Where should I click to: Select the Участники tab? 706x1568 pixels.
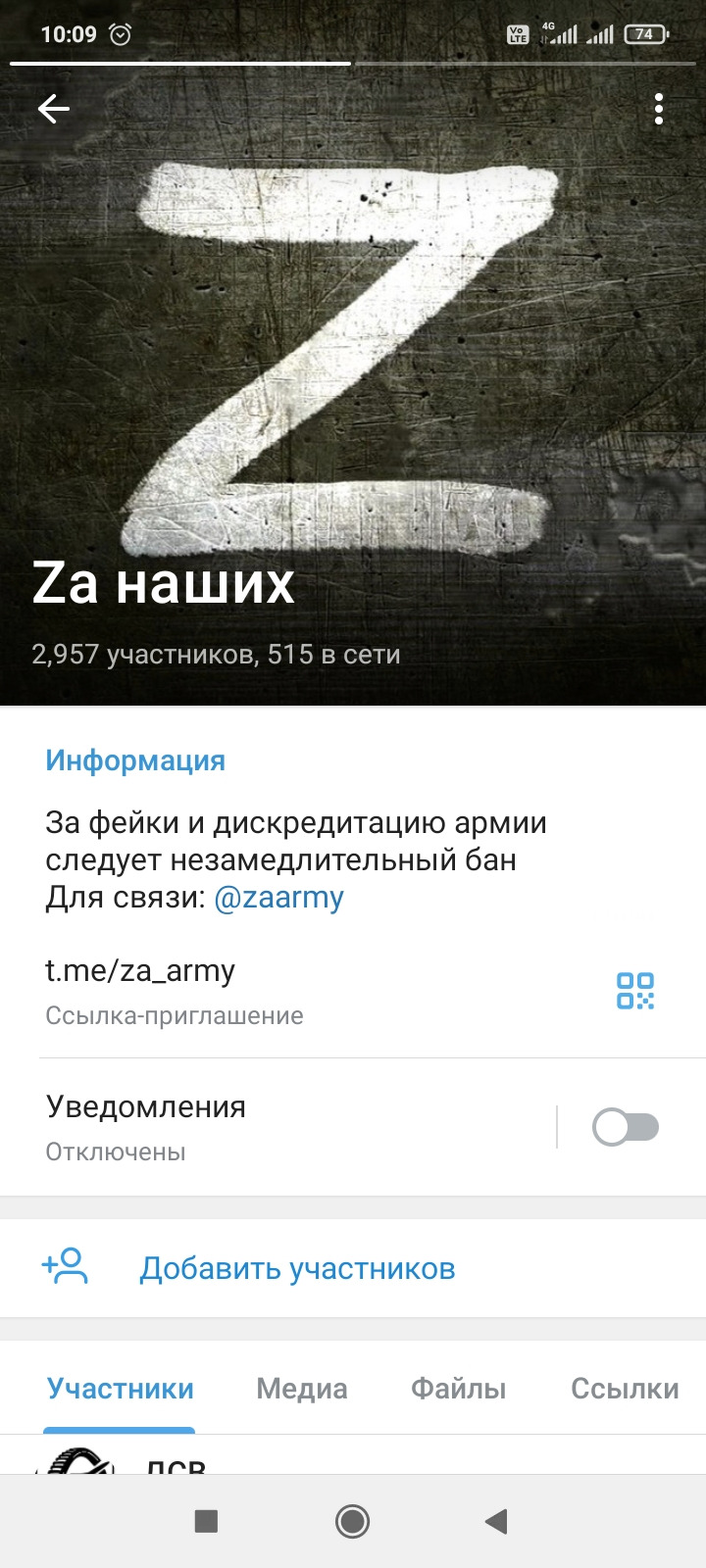(121, 1389)
